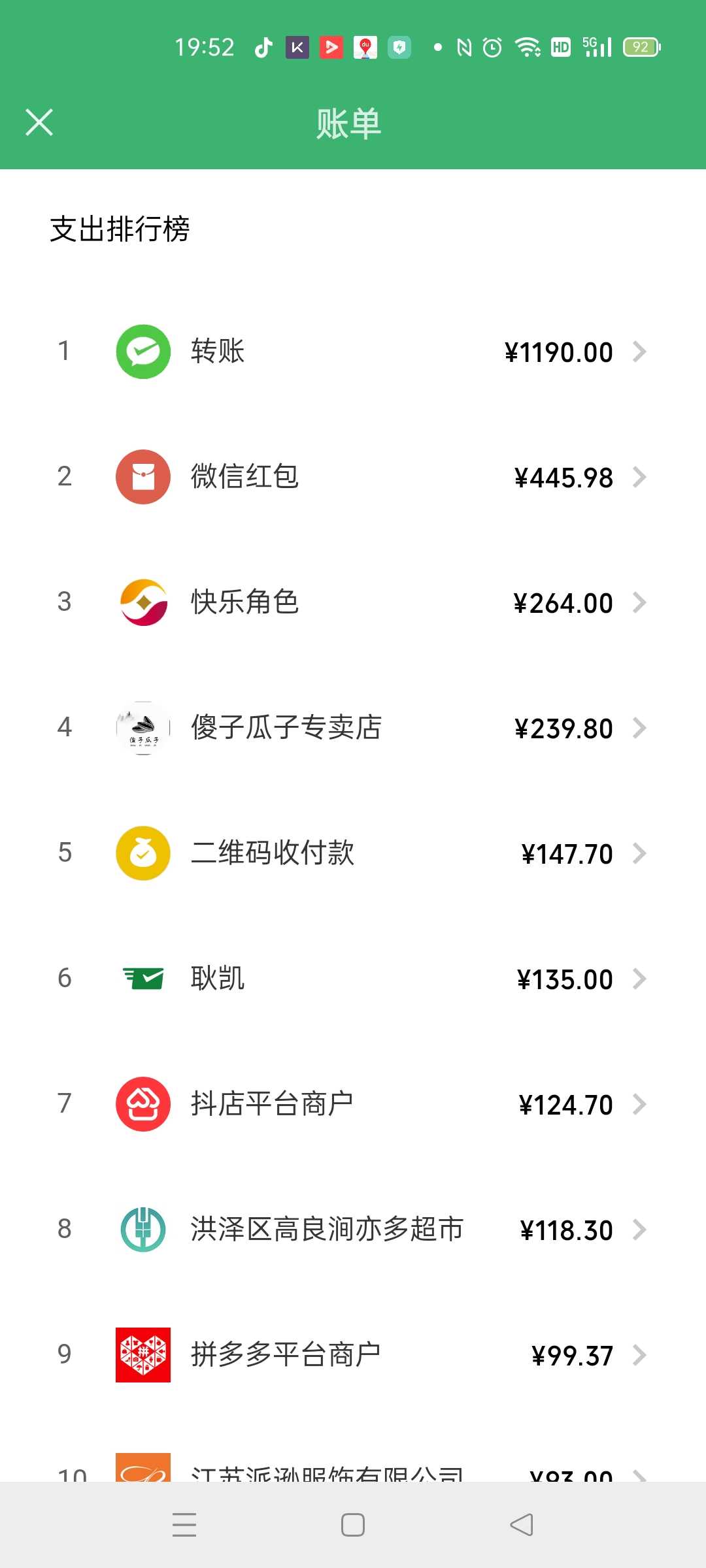View 抖店平台商户 expense details
706x1568 pixels.
click(353, 1104)
